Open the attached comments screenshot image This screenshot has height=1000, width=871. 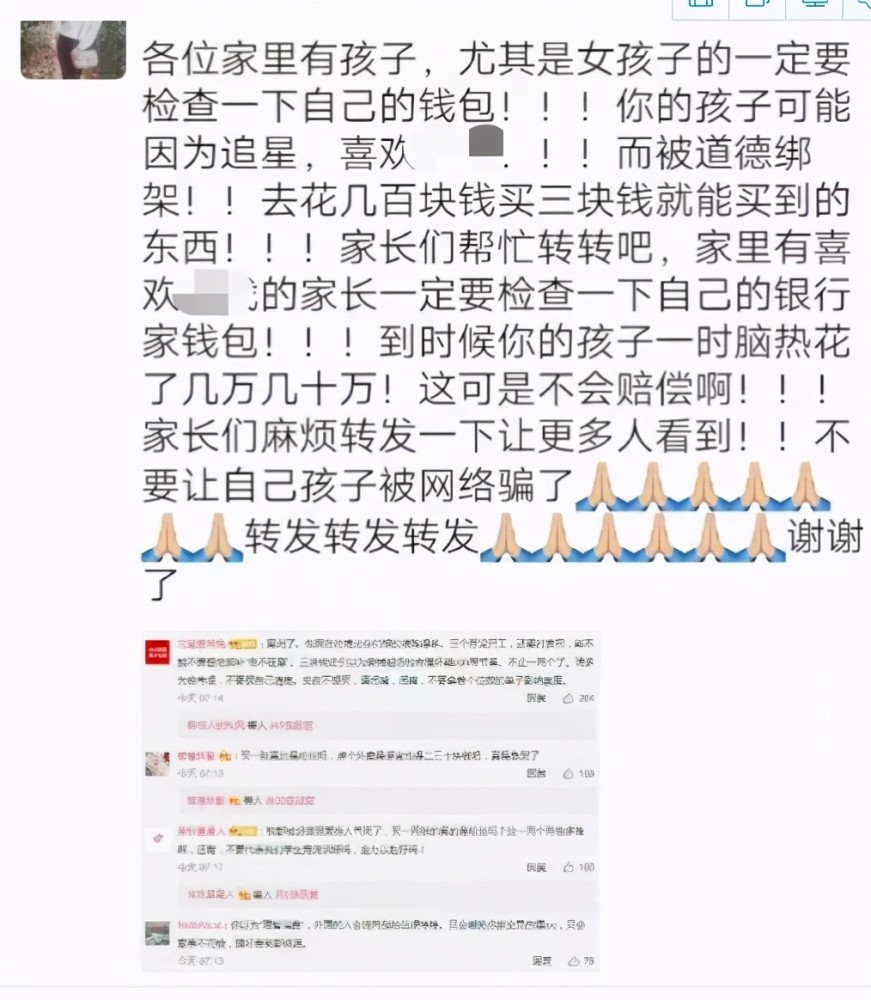[x=369, y=800]
